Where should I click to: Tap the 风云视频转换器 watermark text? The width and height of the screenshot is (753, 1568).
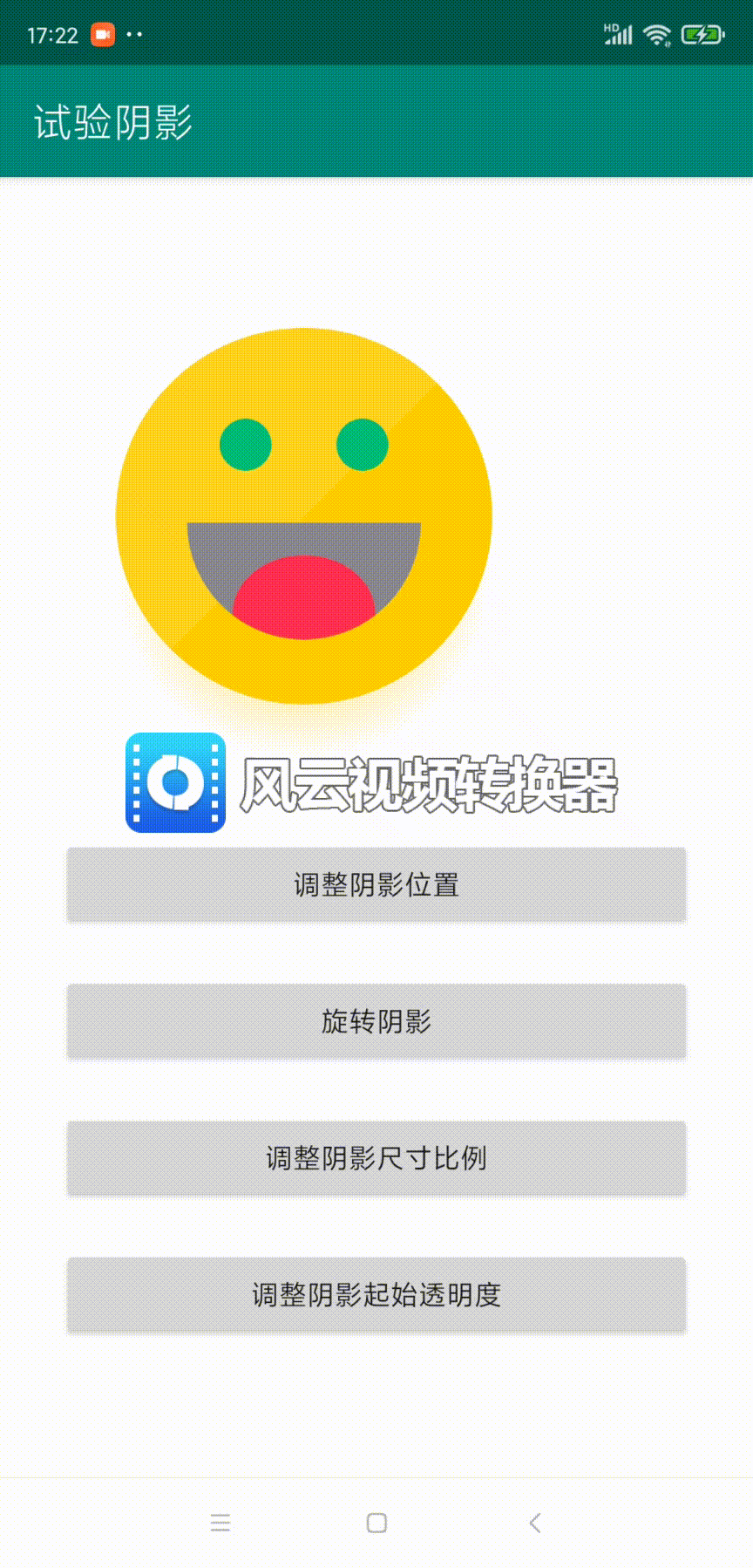[x=433, y=784]
